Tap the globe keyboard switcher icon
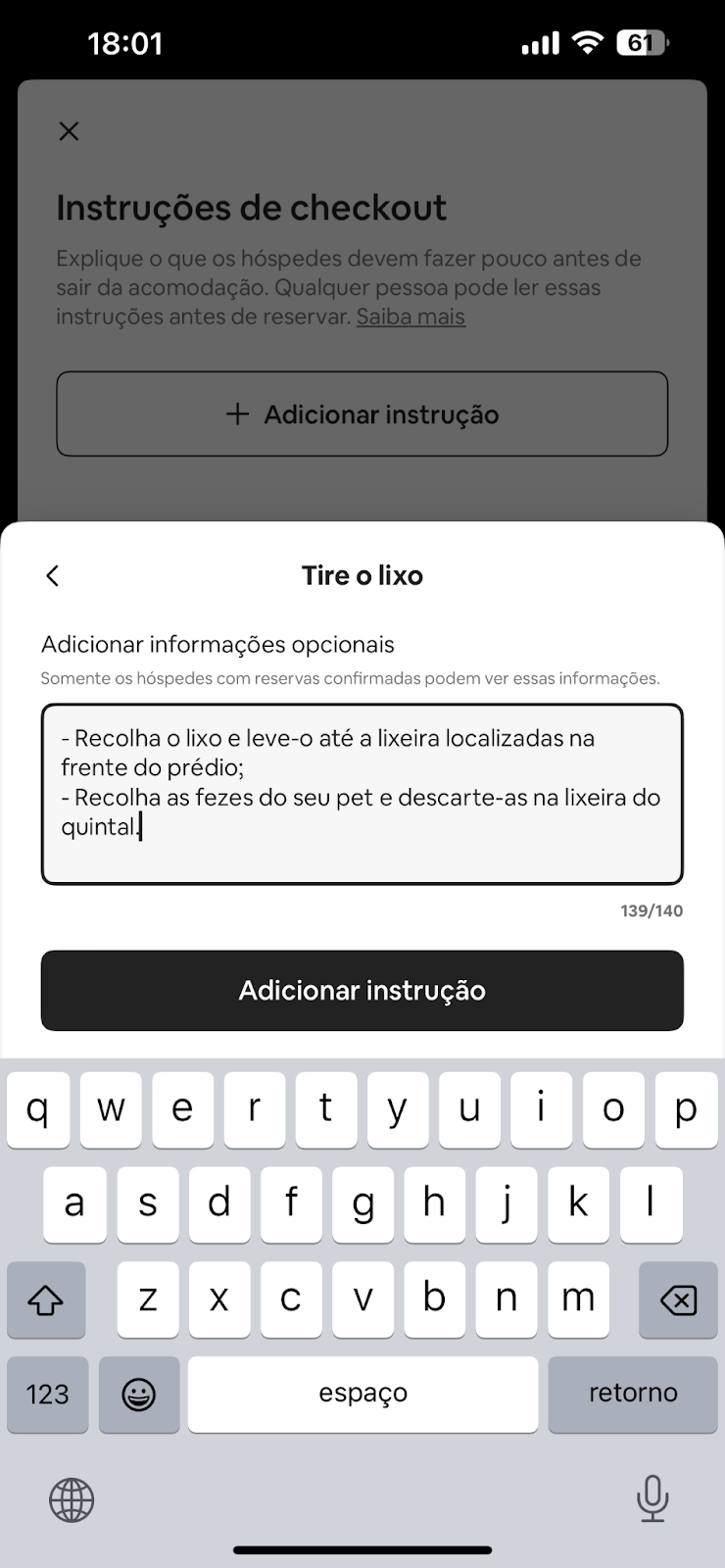The height and width of the screenshot is (1568, 725). [x=71, y=1499]
